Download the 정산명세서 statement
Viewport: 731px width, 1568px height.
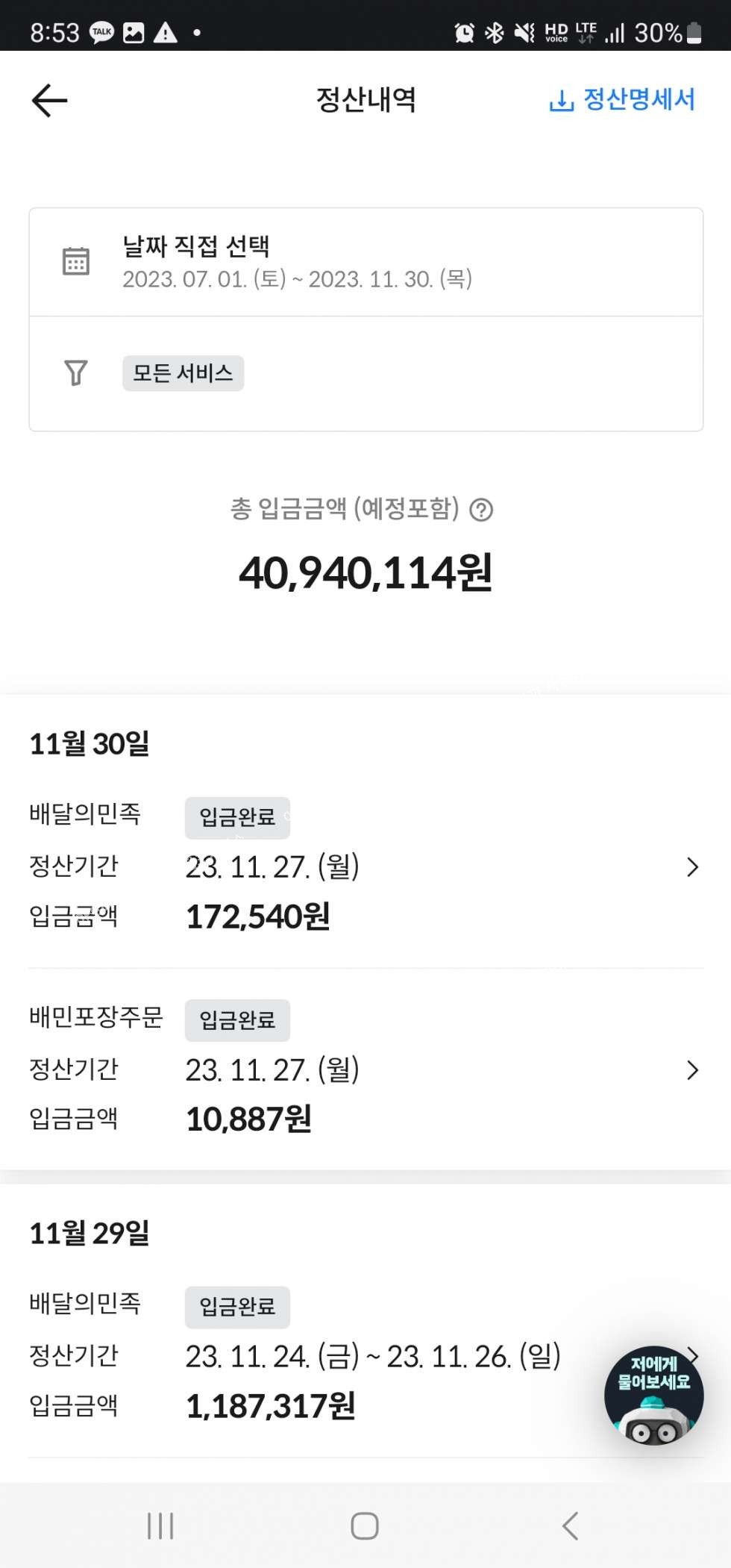click(x=622, y=99)
